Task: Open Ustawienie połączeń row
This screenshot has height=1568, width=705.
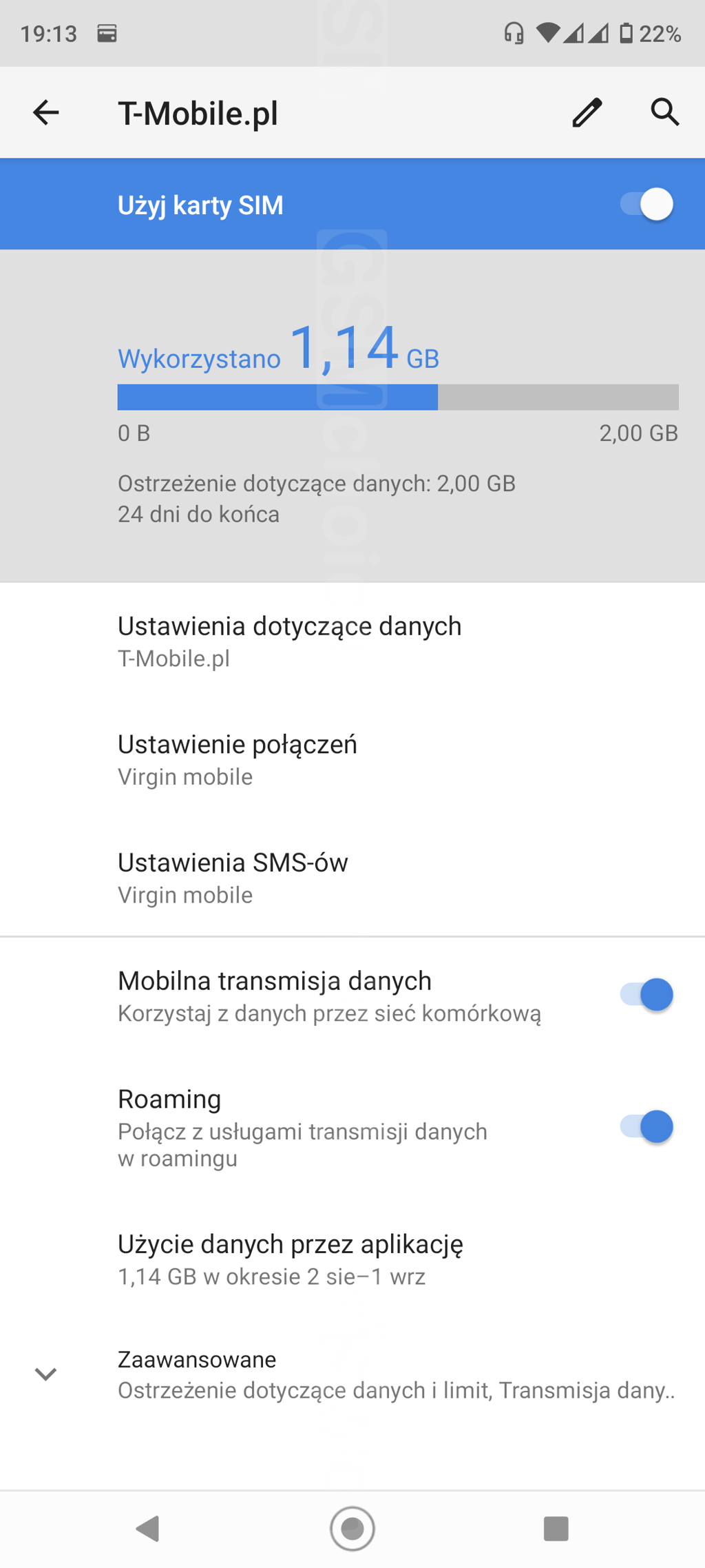Action: [352, 759]
